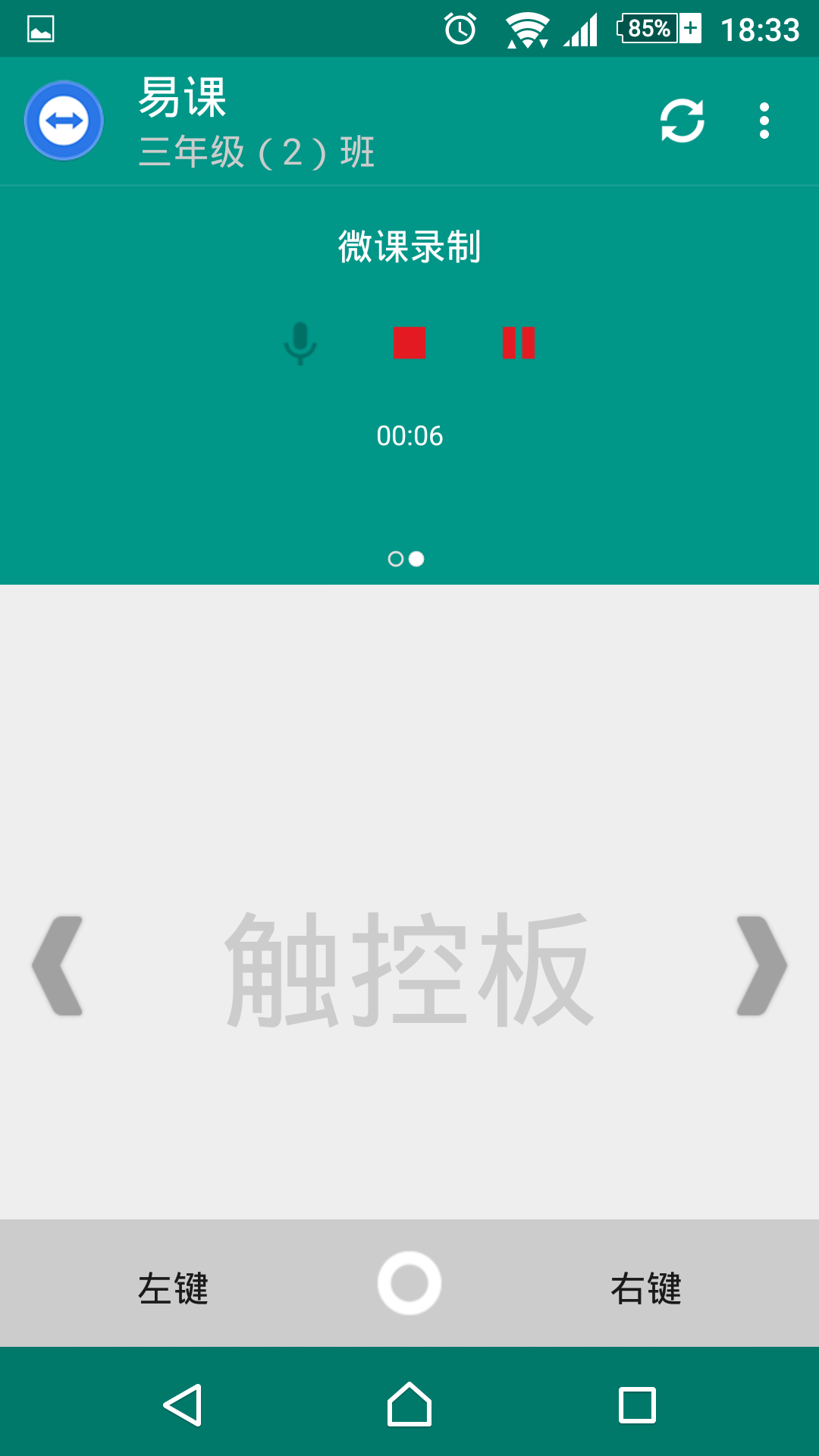The image size is (819, 1456).
Task: Go to previous slide with left arrow
Action: click(58, 965)
